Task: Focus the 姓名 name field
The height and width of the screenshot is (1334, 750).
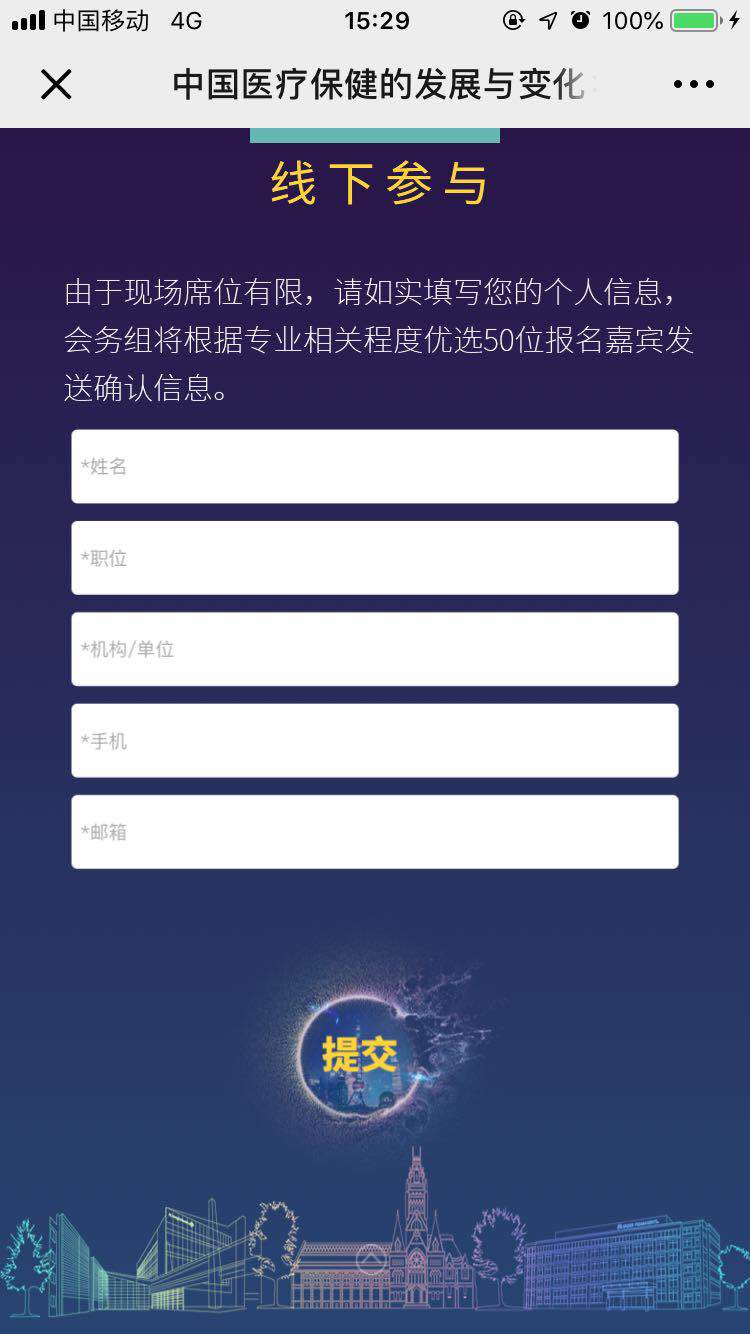Action: [375, 466]
